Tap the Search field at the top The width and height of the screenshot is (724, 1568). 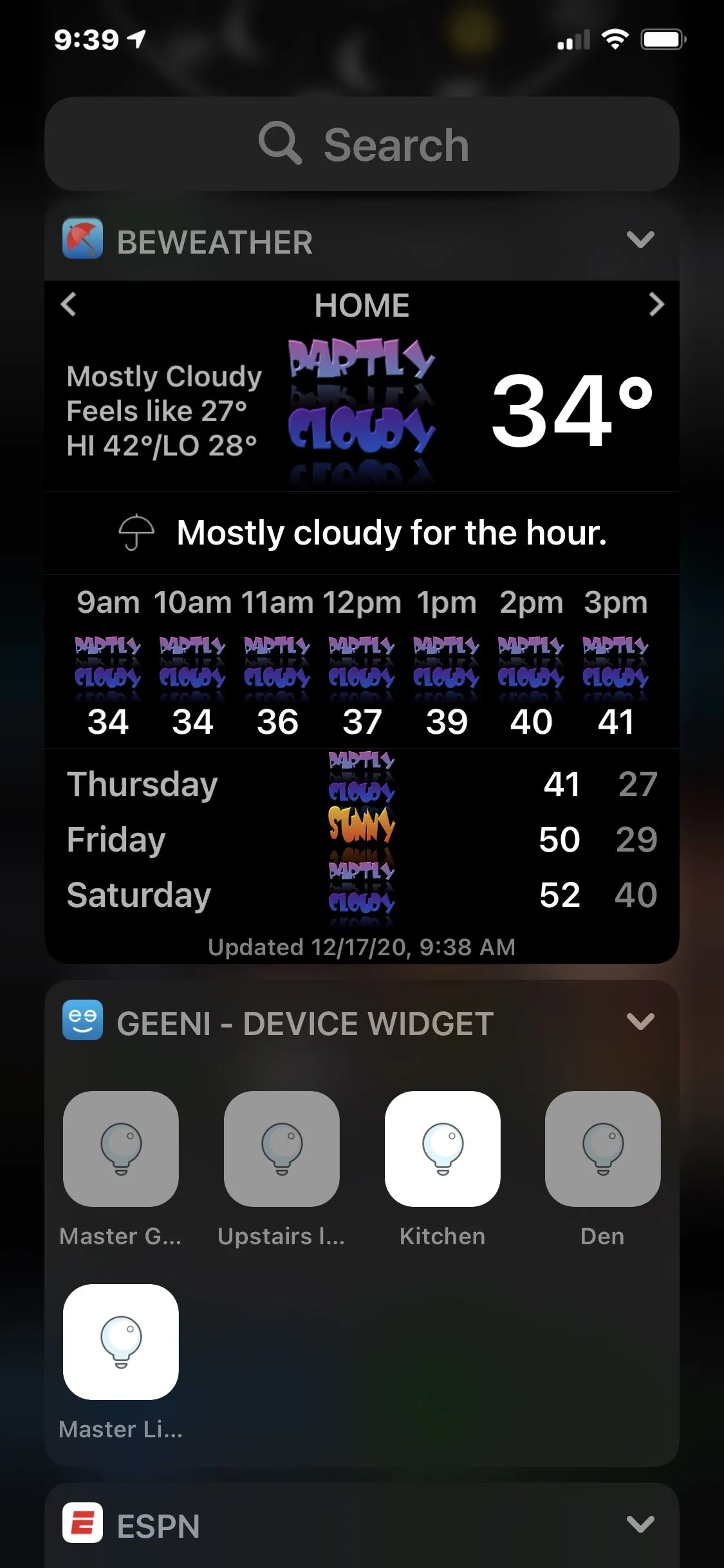(x=362, y=144)
